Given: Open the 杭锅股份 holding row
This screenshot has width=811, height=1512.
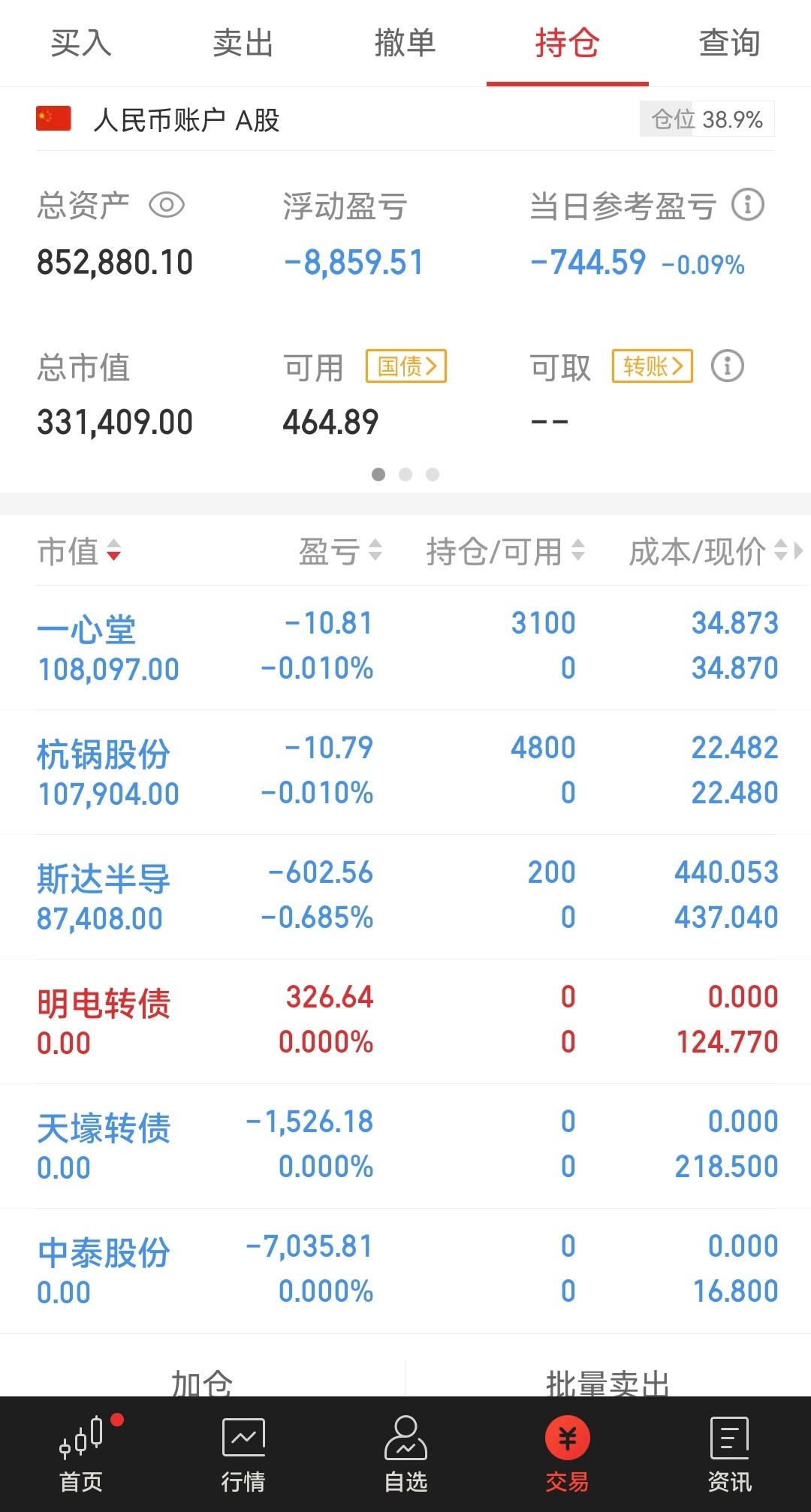Looking at the screenshot, I should coord(405,772).
